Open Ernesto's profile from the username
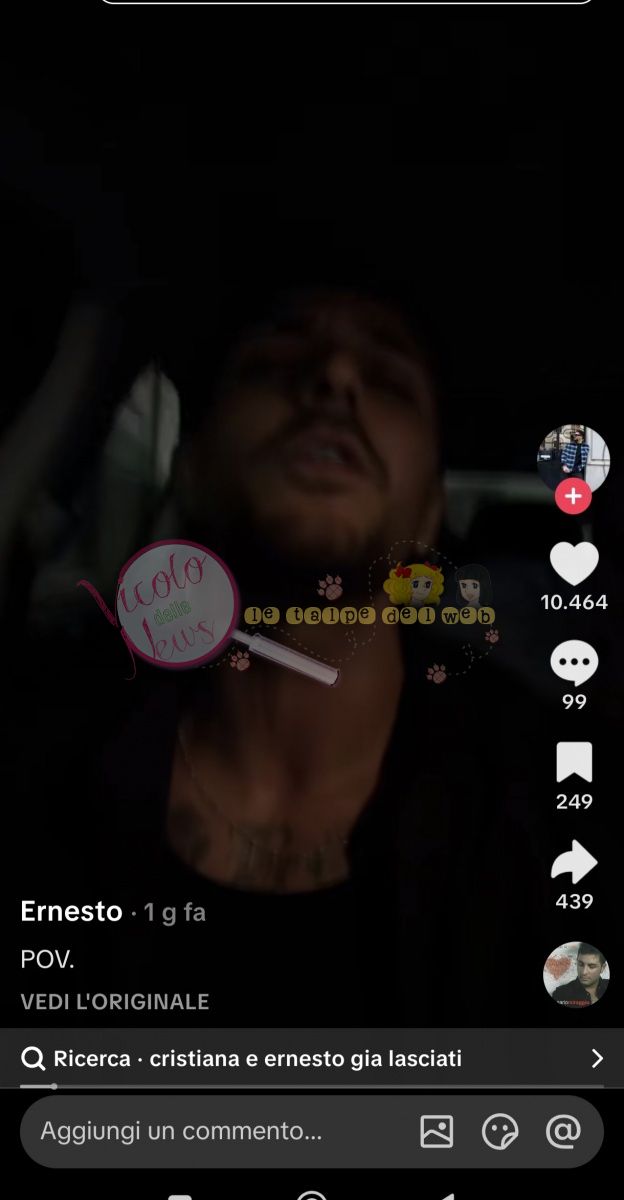 click(71, 911)
